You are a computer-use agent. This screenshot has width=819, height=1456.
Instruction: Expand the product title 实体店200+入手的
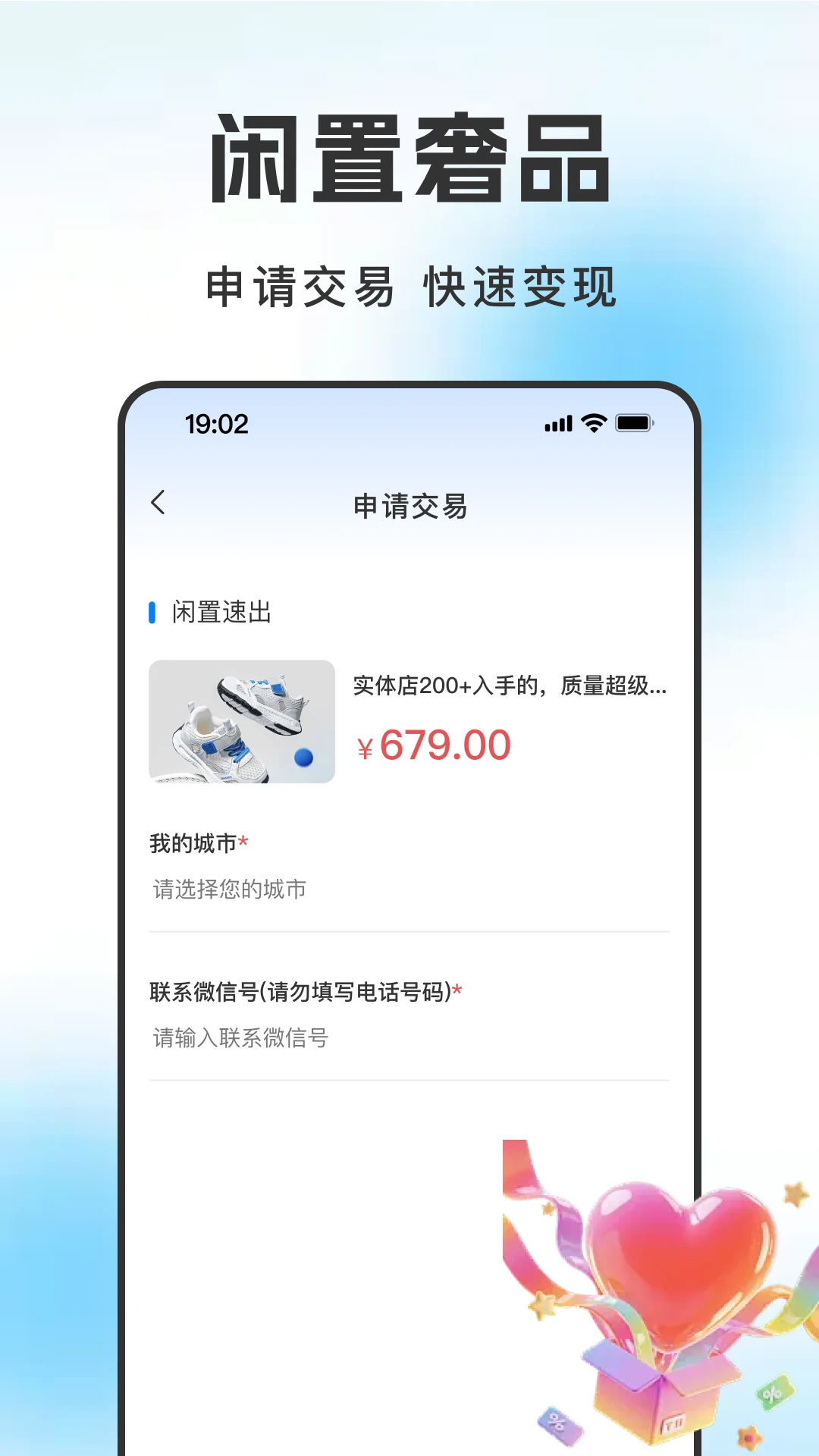coord(510,686)
